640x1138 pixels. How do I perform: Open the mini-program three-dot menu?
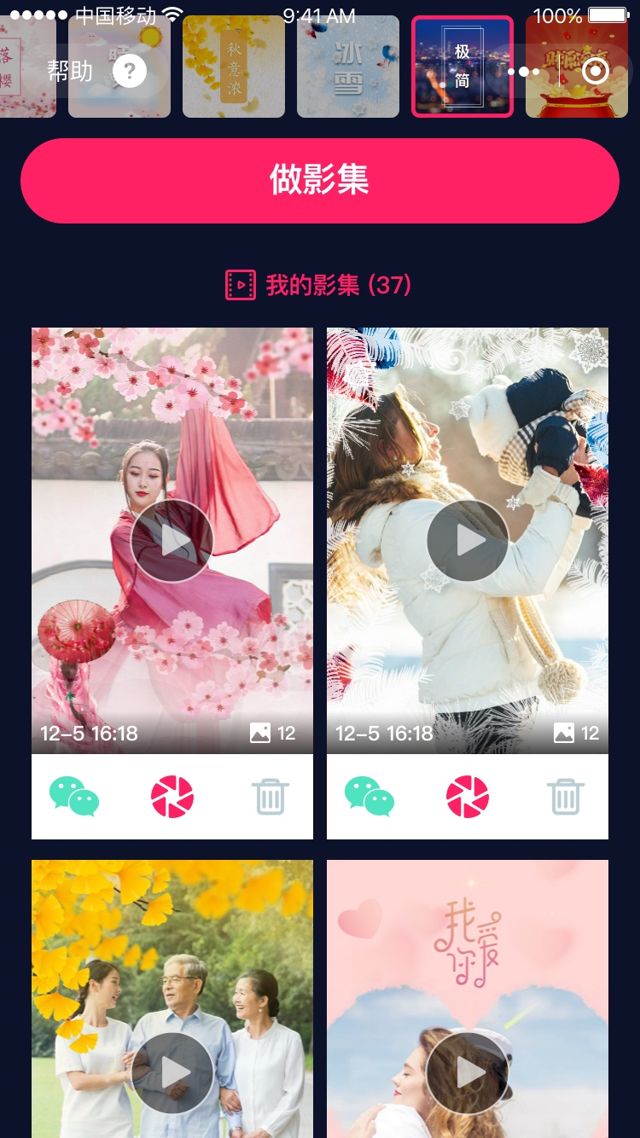pyautogui.click(x=523, y=72)
